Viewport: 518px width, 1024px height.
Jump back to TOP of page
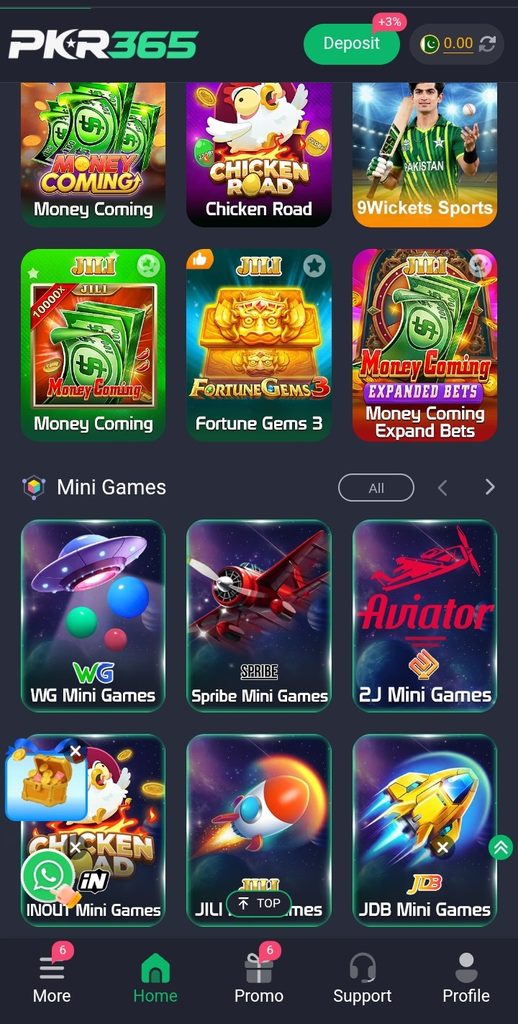pyautogui.click(x=259, y=903)
